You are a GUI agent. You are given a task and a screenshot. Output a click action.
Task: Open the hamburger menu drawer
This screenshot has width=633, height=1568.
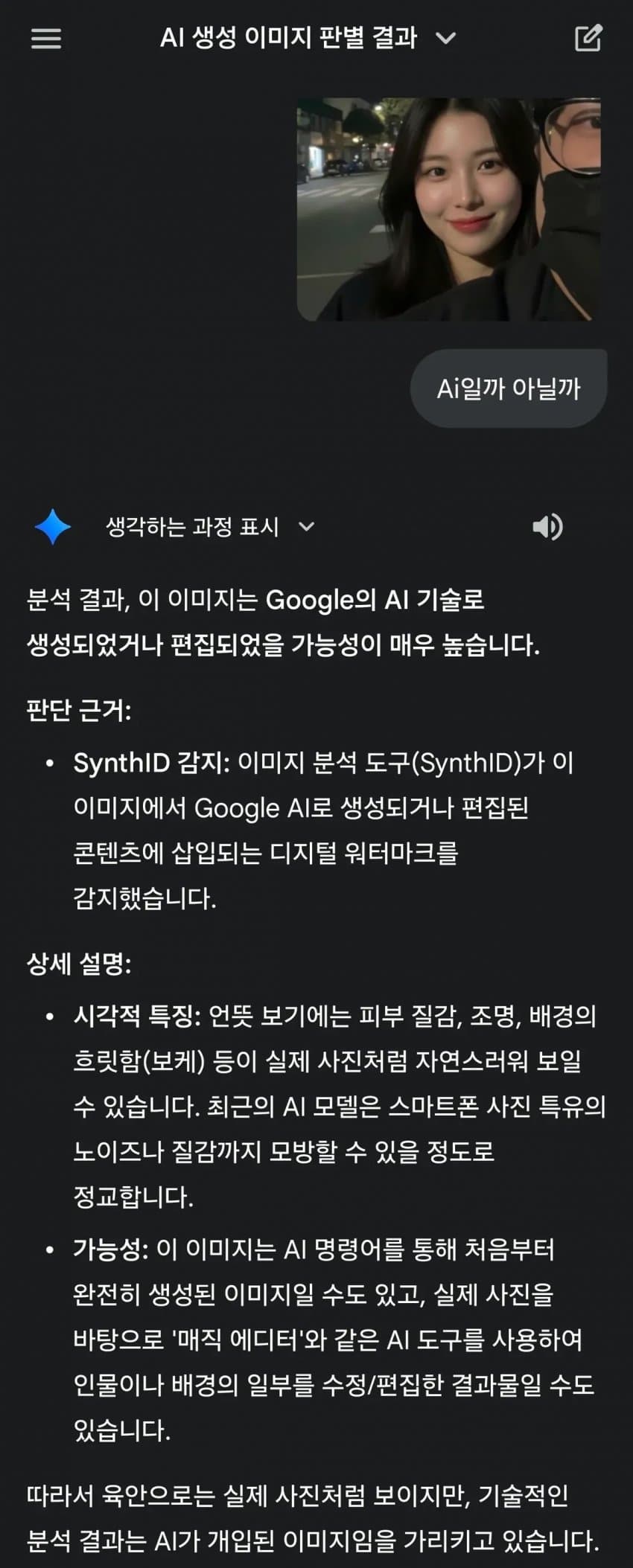point(46,38)
